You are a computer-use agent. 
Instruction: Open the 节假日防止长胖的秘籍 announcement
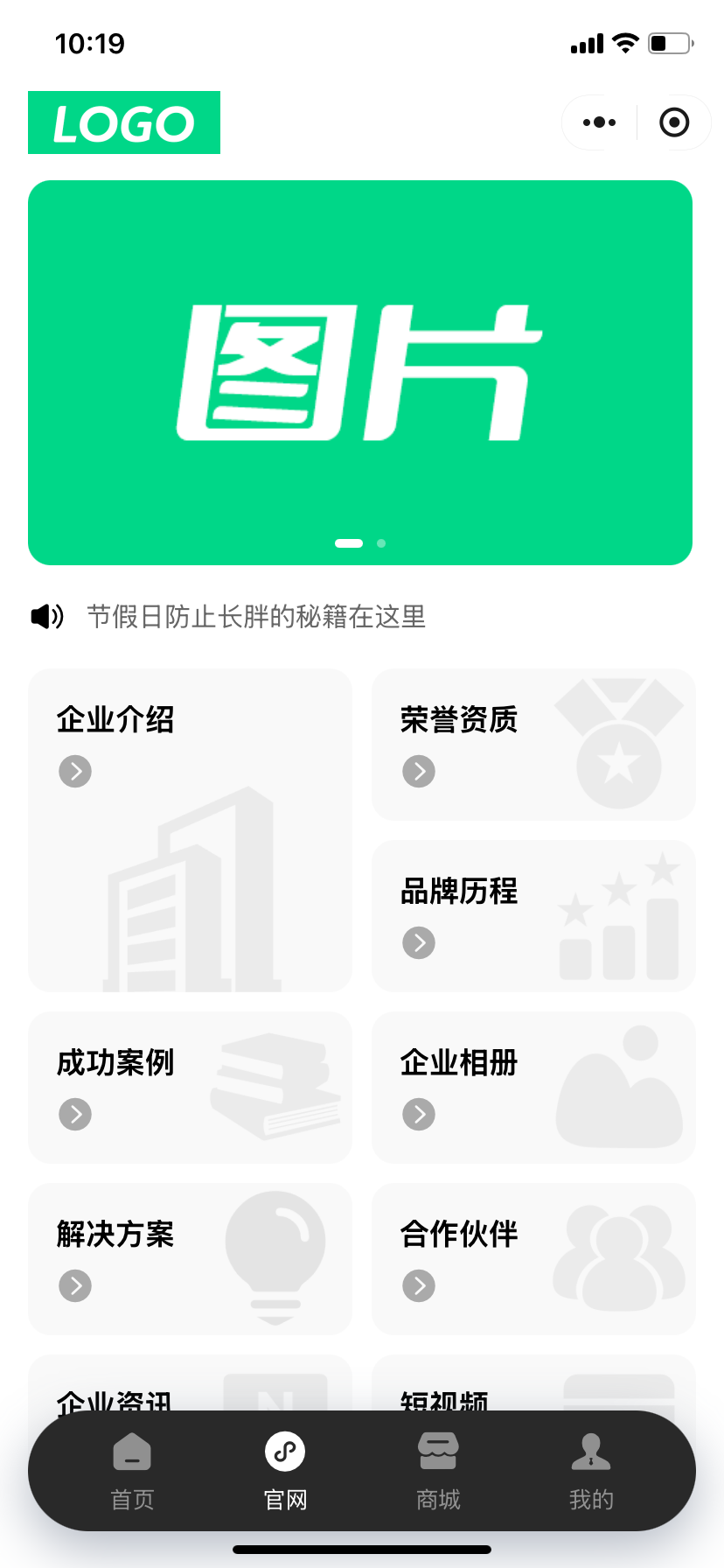point(255,617)
